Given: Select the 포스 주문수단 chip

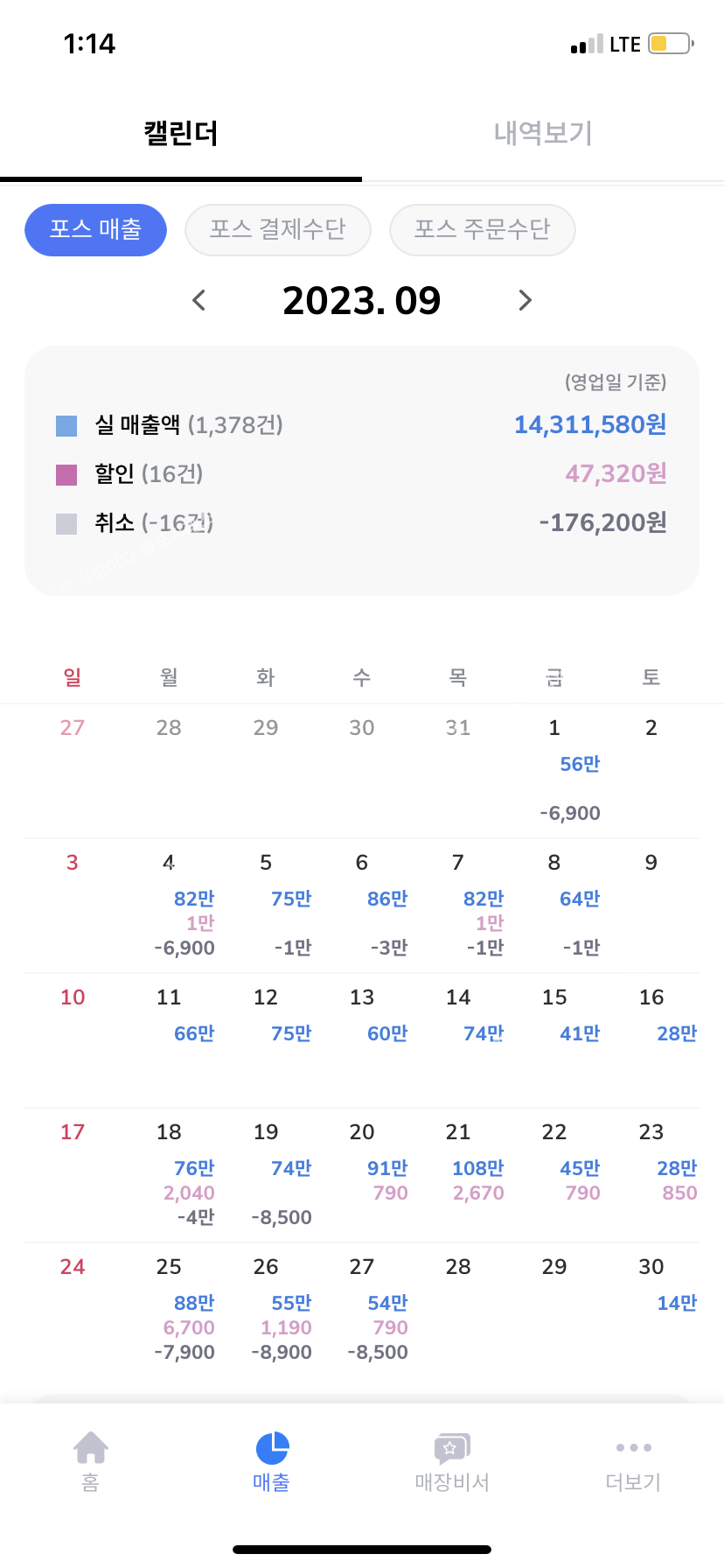Looking at the screenshot, I should [x=482, y=230].
